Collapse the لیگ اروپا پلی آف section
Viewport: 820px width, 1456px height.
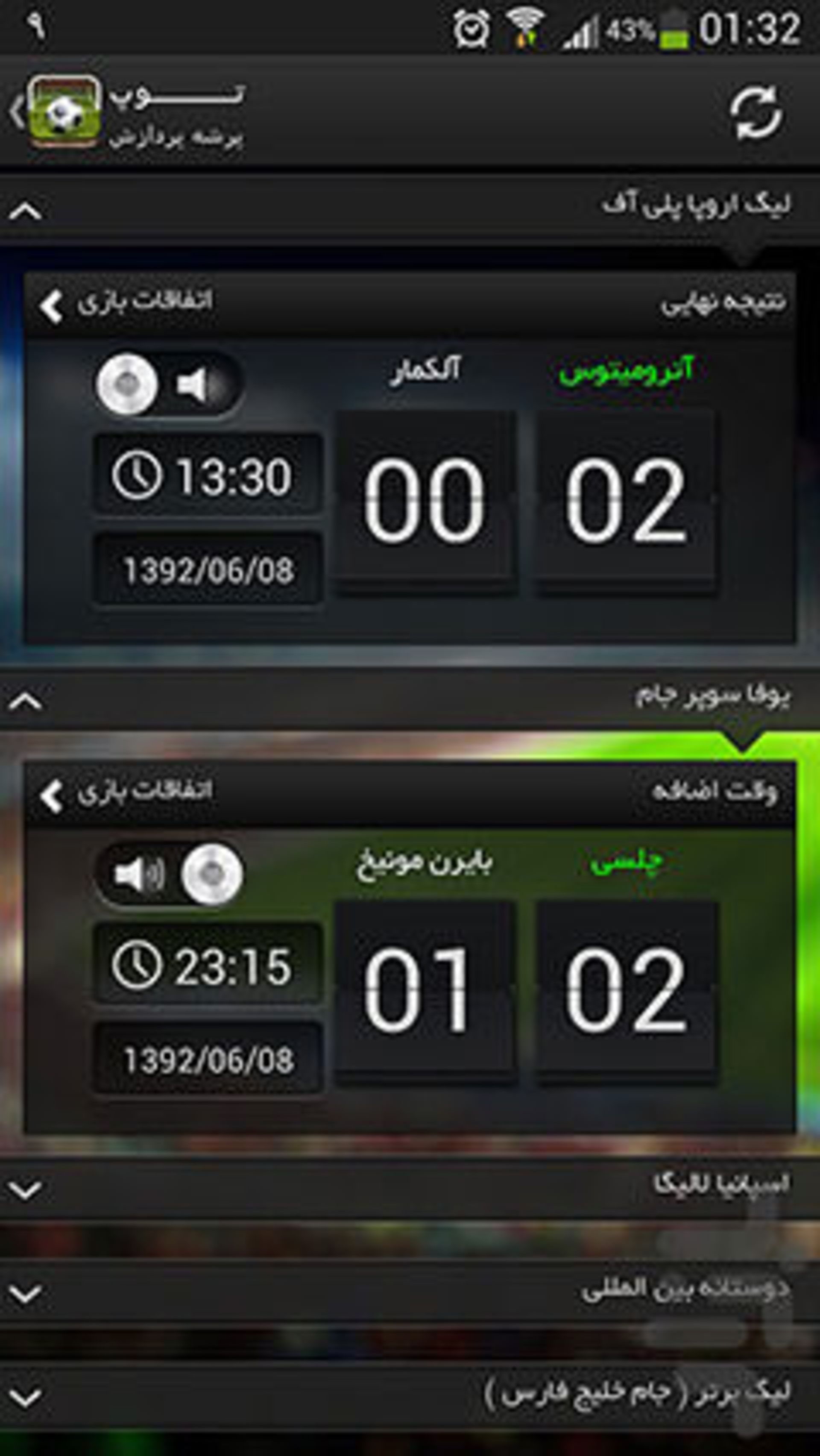click(26, 212)
